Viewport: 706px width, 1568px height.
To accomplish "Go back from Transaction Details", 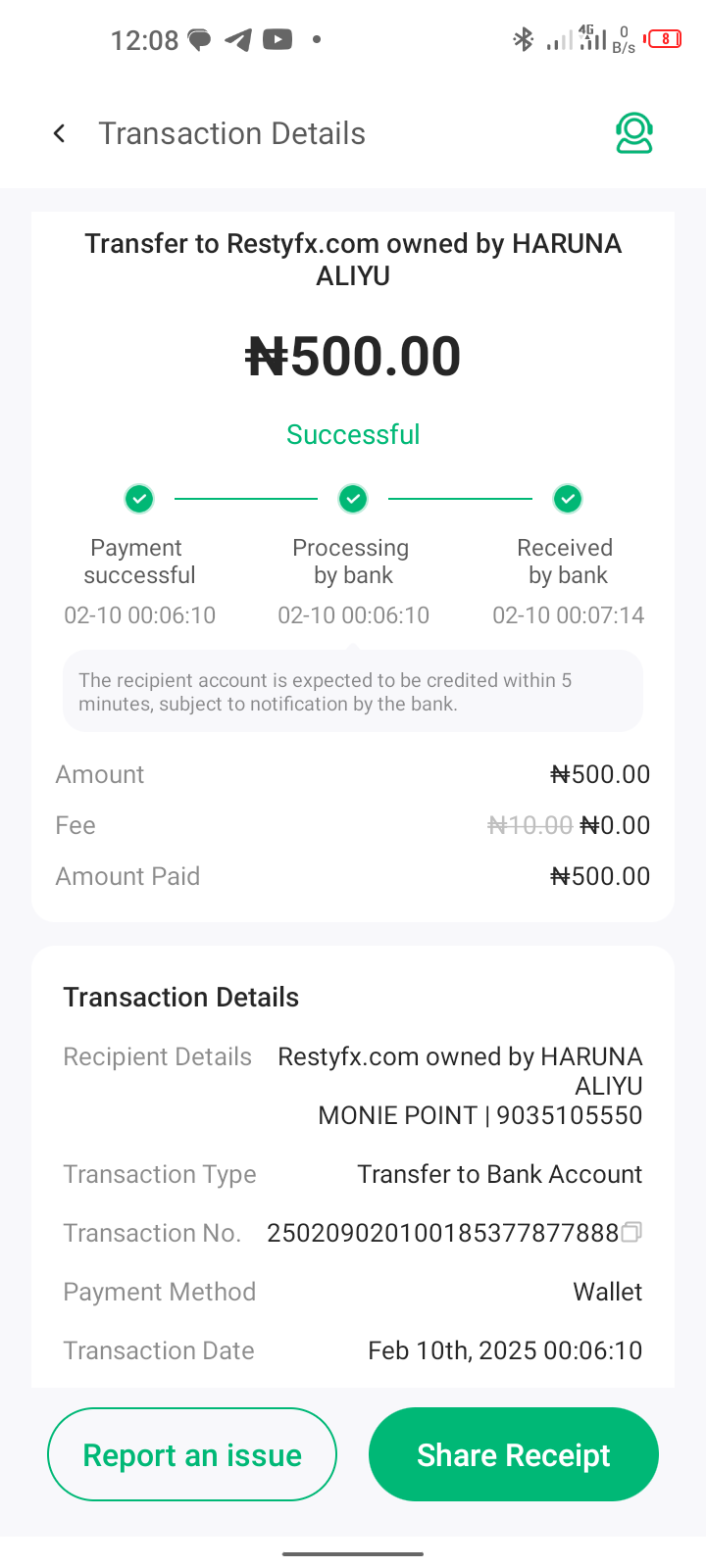I will [60, 133].
